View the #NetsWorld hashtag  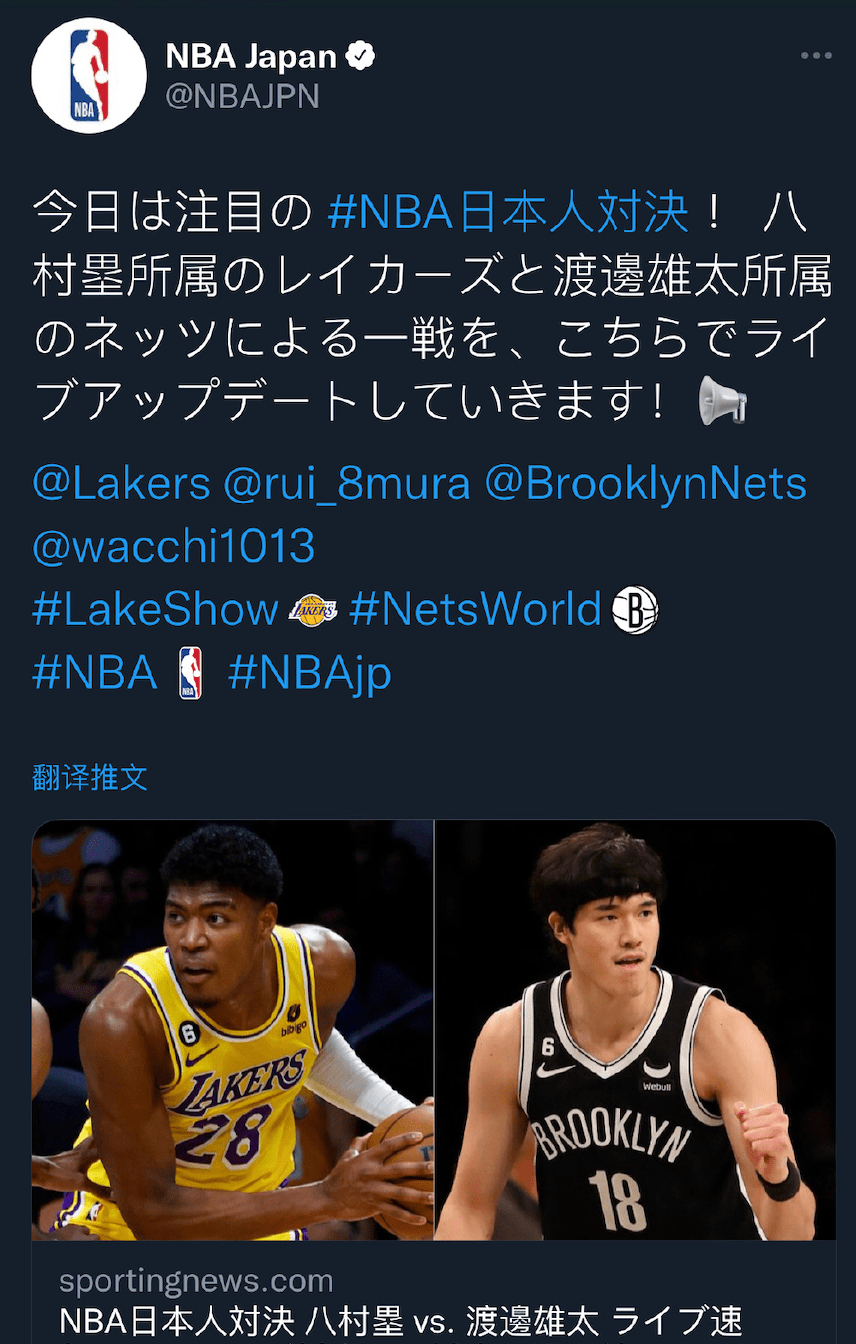[x=475, y=609]
